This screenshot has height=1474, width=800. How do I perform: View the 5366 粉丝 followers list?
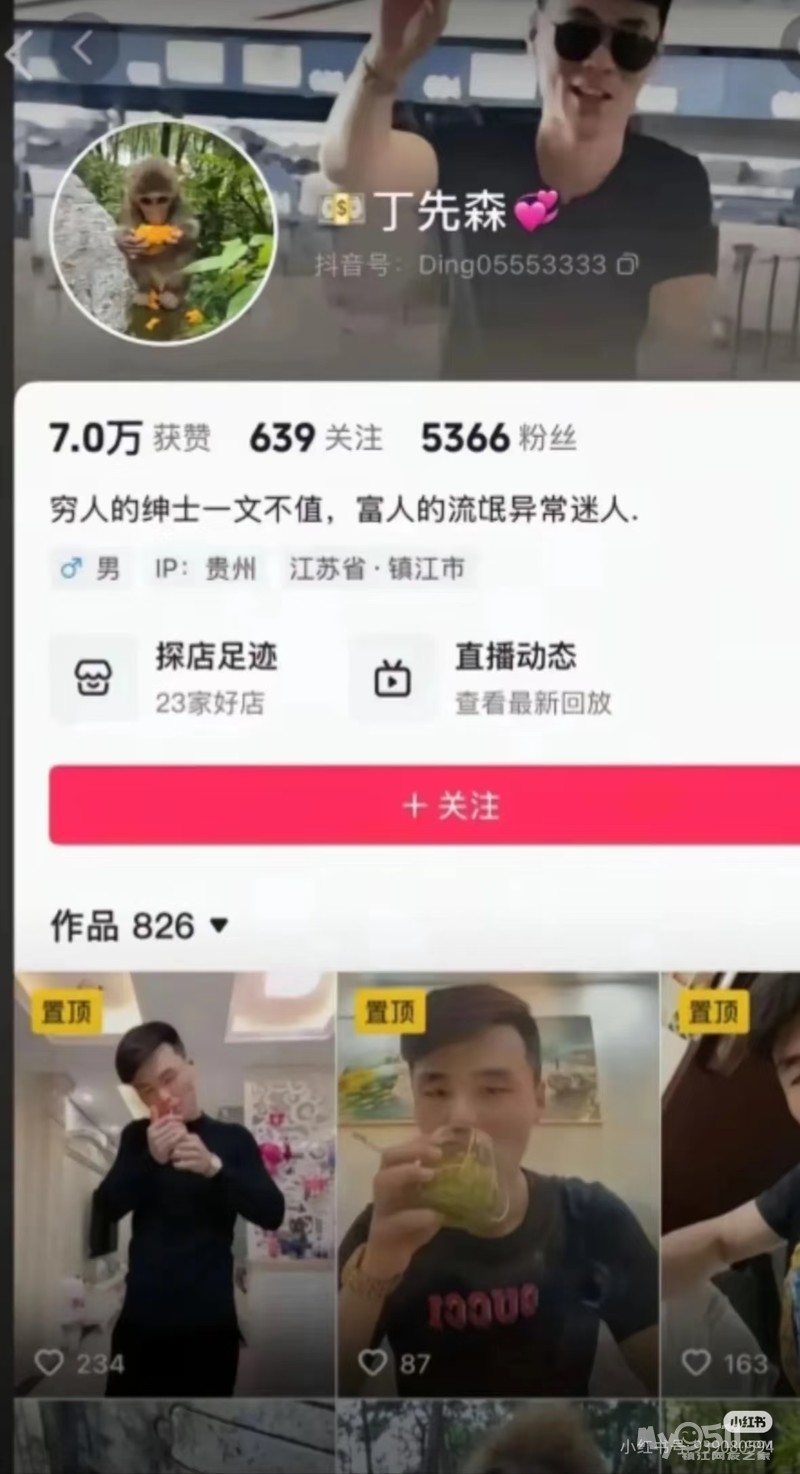click(499, 437)
